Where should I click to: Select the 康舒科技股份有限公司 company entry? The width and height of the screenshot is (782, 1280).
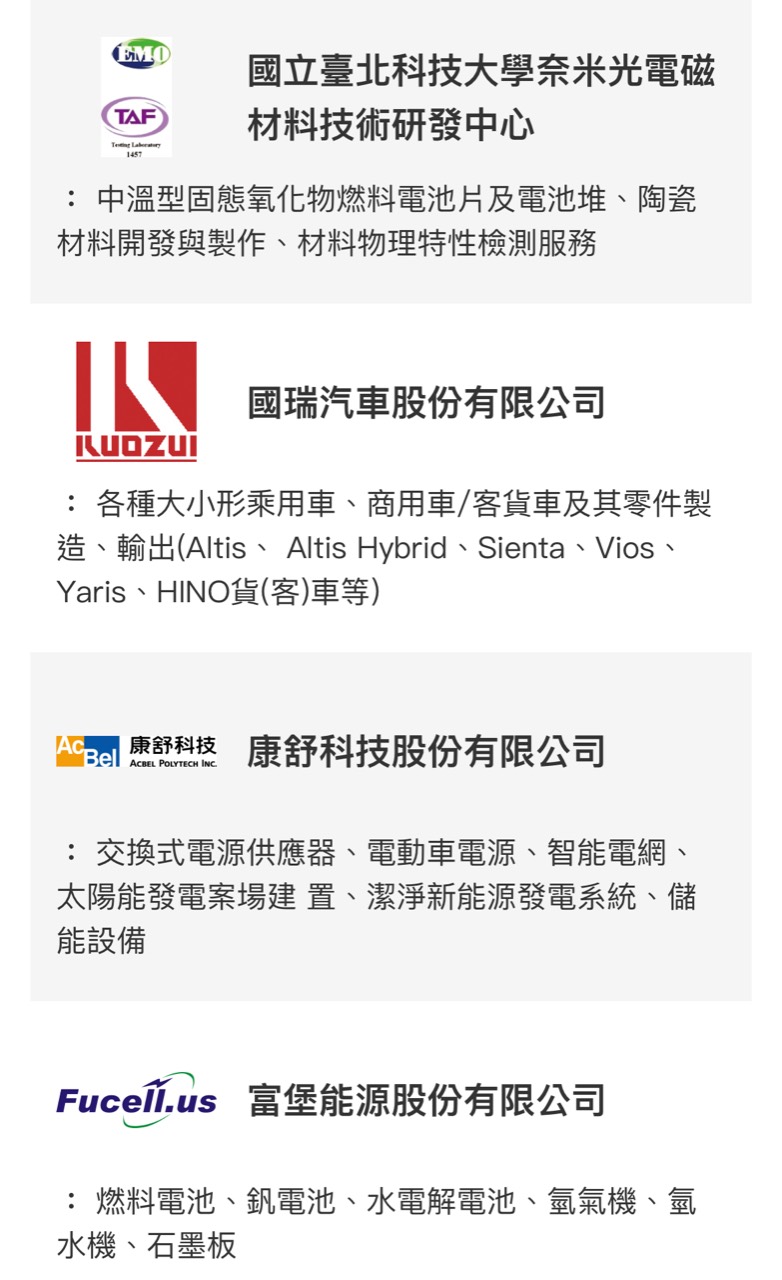[426, 751]
